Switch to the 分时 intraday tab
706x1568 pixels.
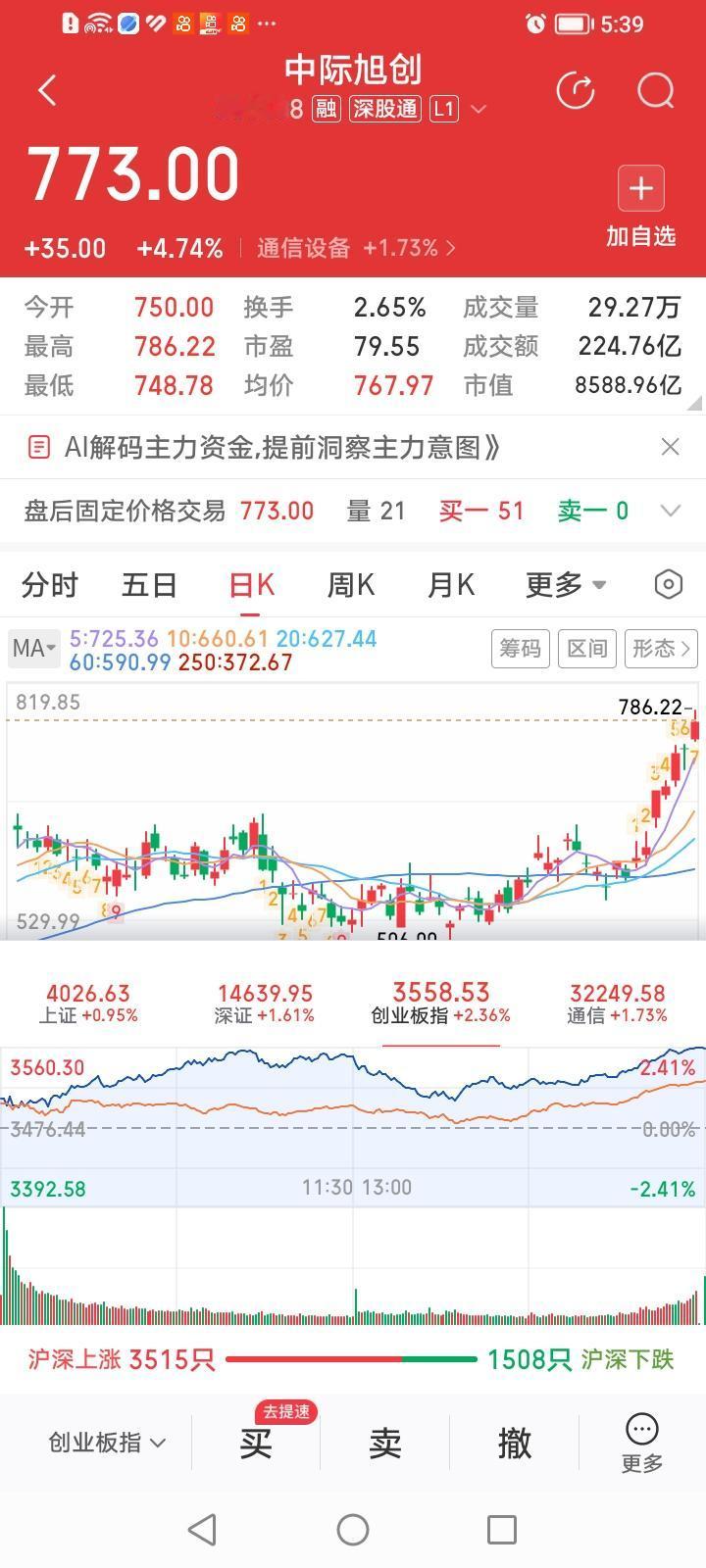click(x=51, y=584)
